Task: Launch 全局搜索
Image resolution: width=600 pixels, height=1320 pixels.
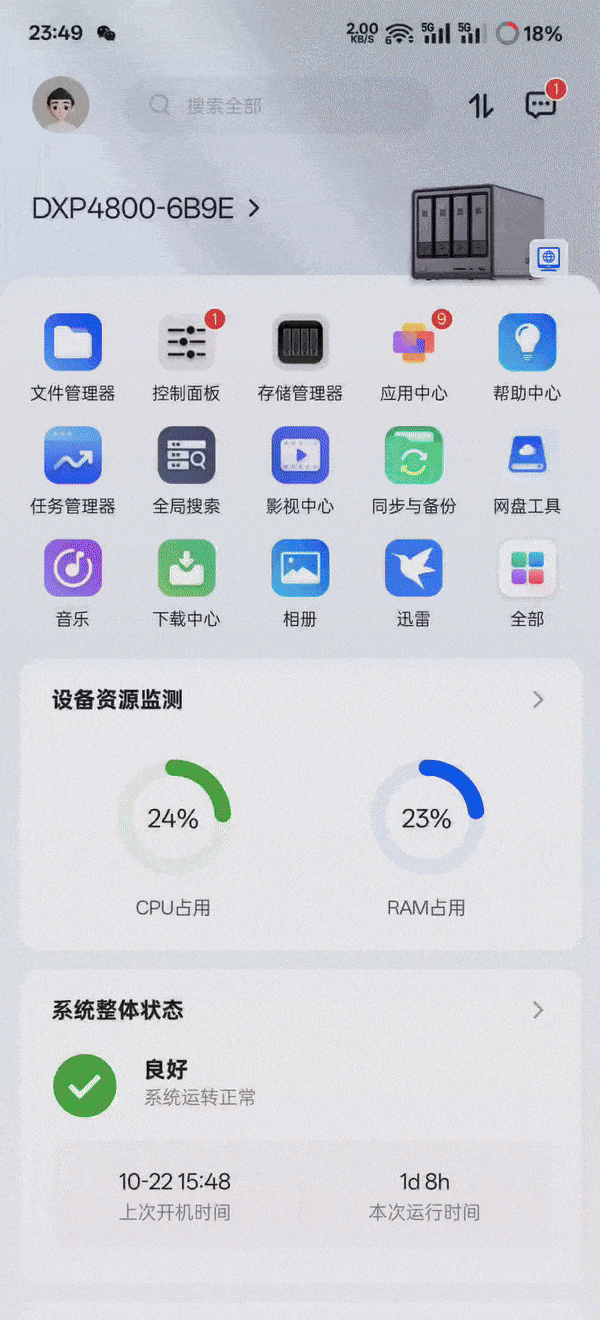Action: [x=187, y=456]
